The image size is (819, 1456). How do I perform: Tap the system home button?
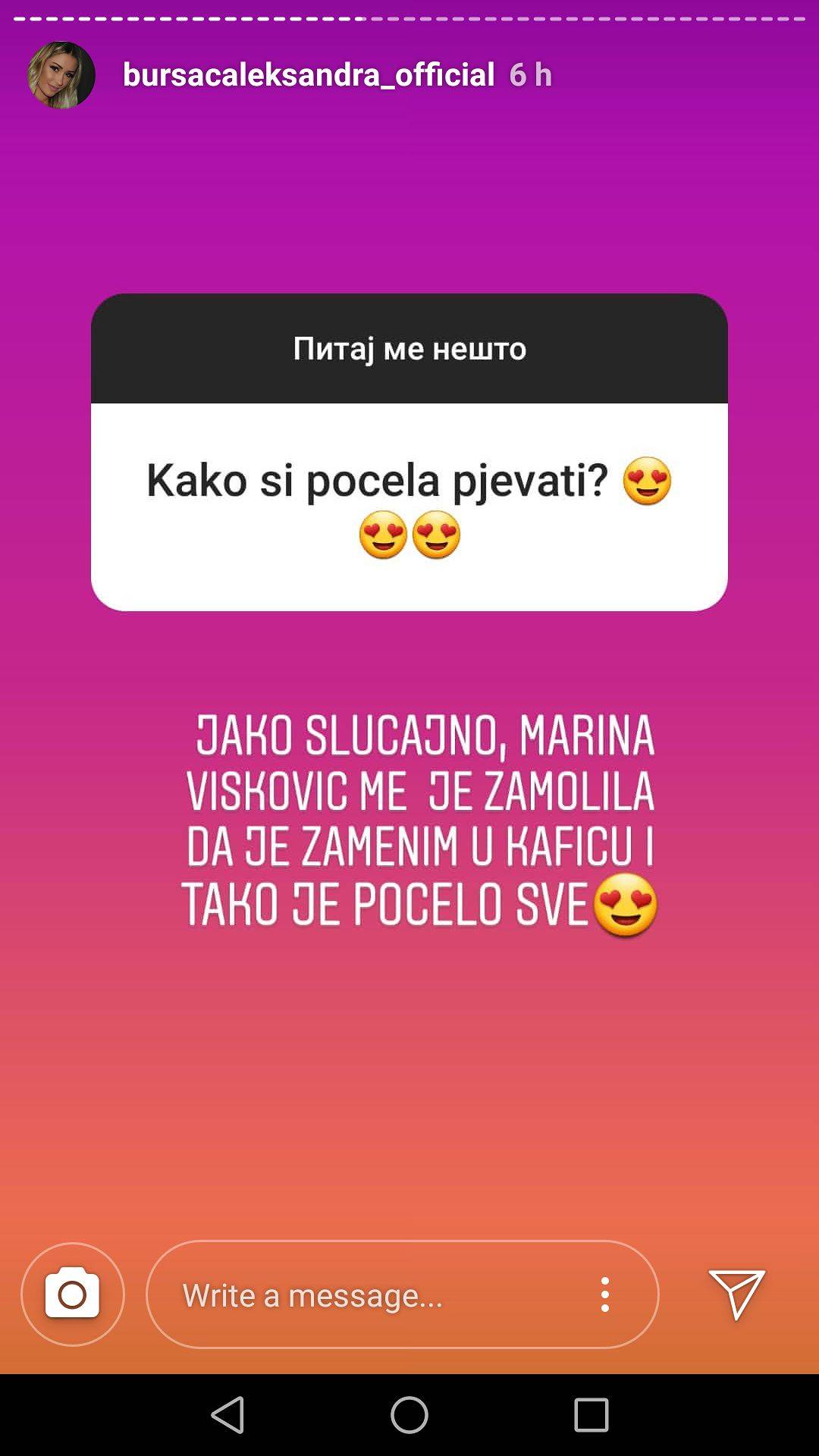coord(409,1415)
